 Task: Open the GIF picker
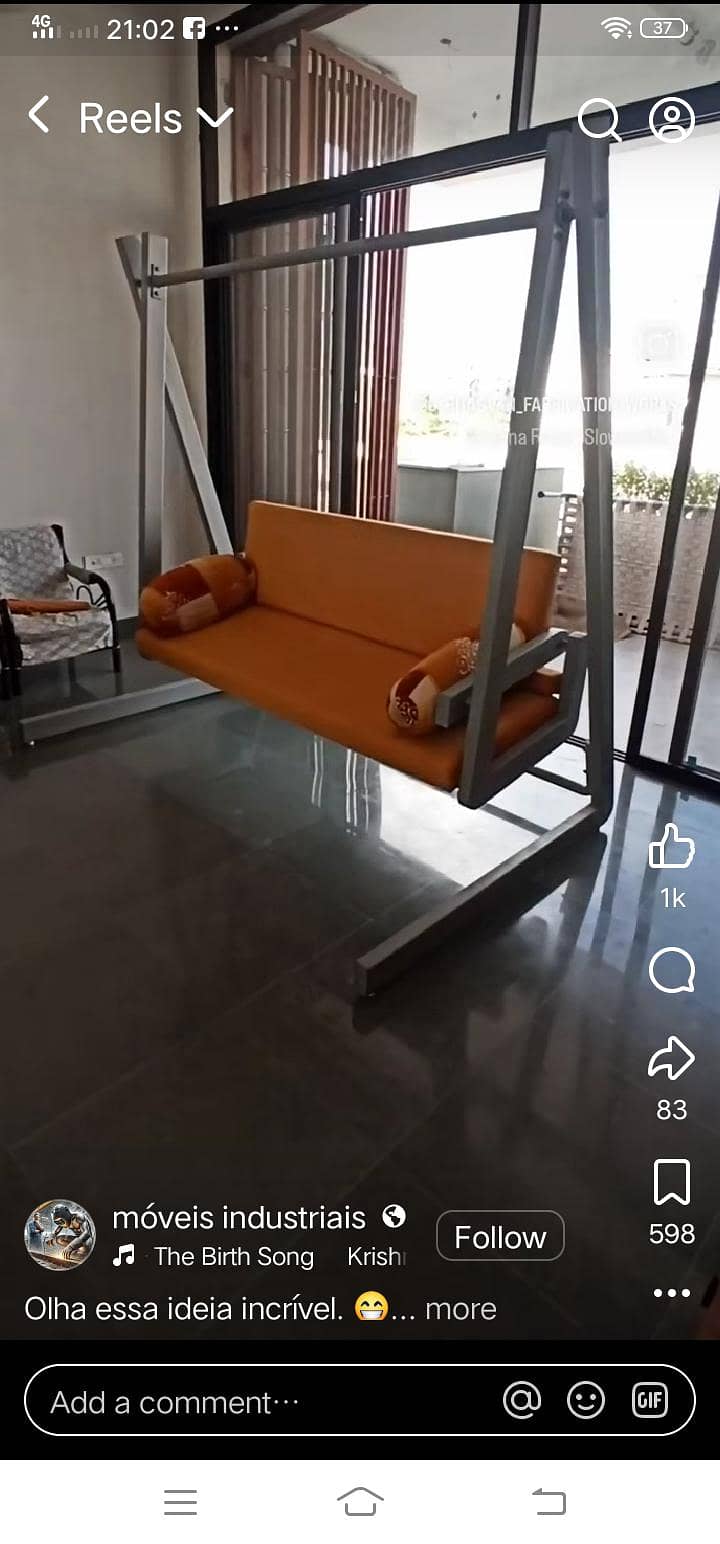(x=650, y=1400)
